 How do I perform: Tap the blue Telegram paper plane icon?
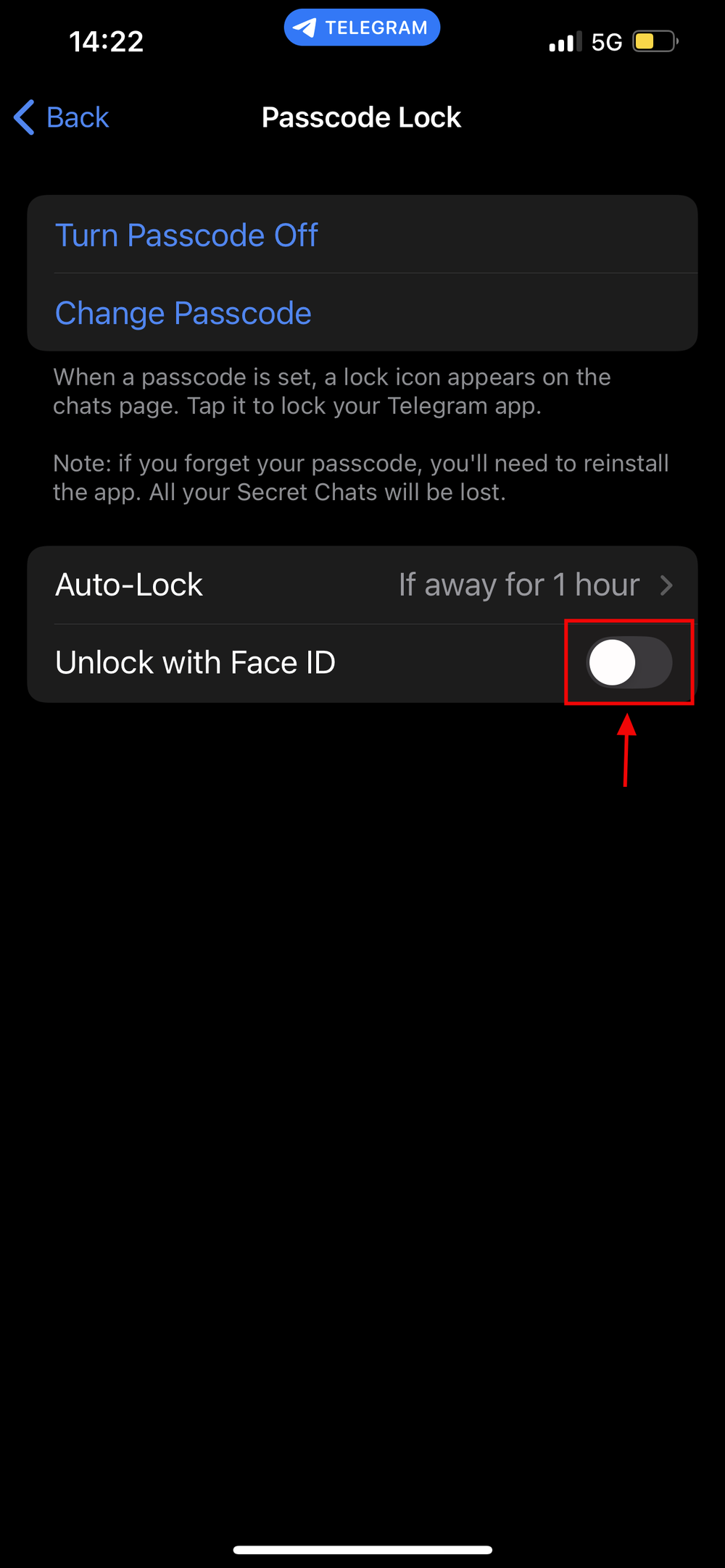tap(305, 27)
